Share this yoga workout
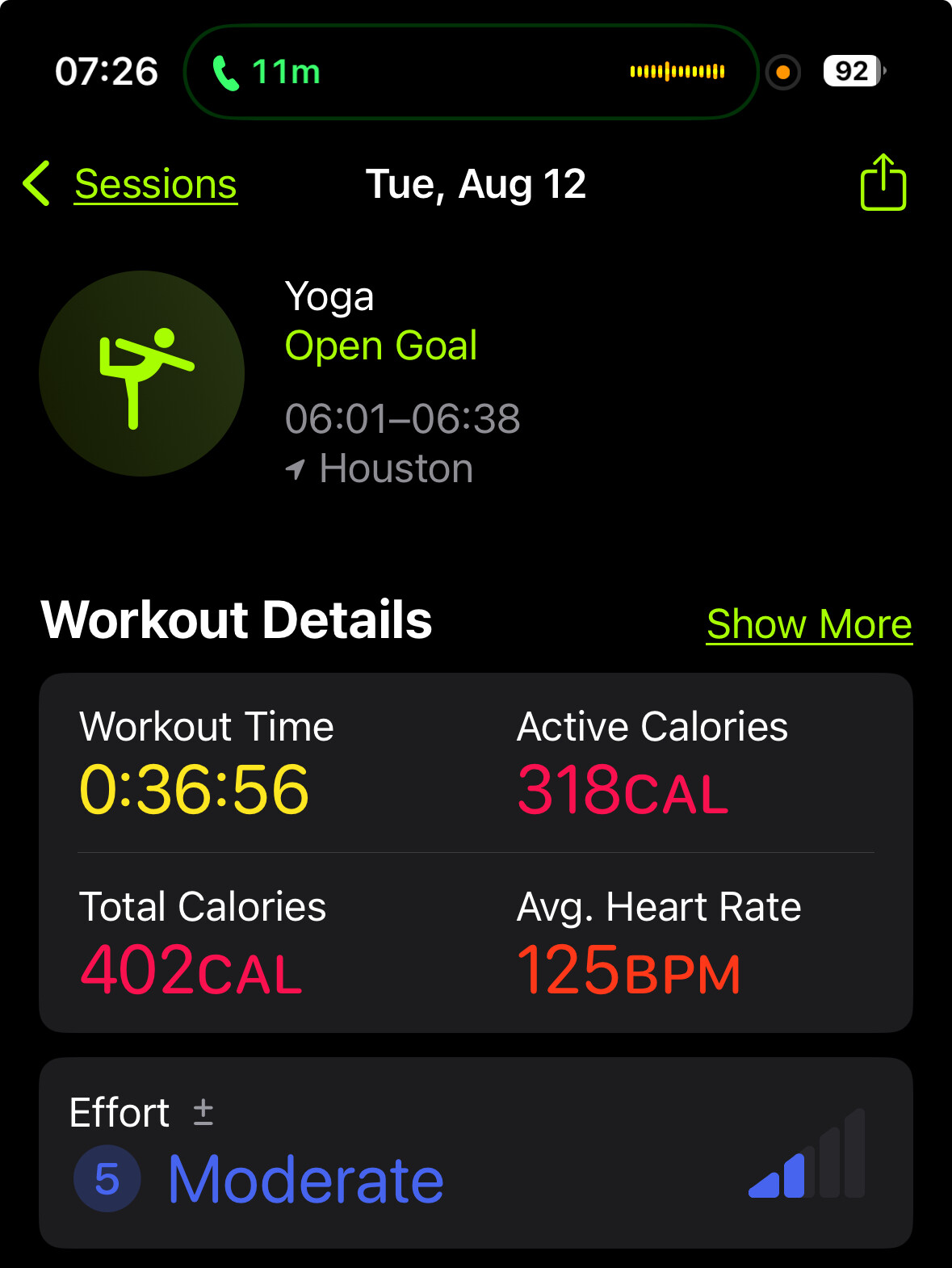 883,183
